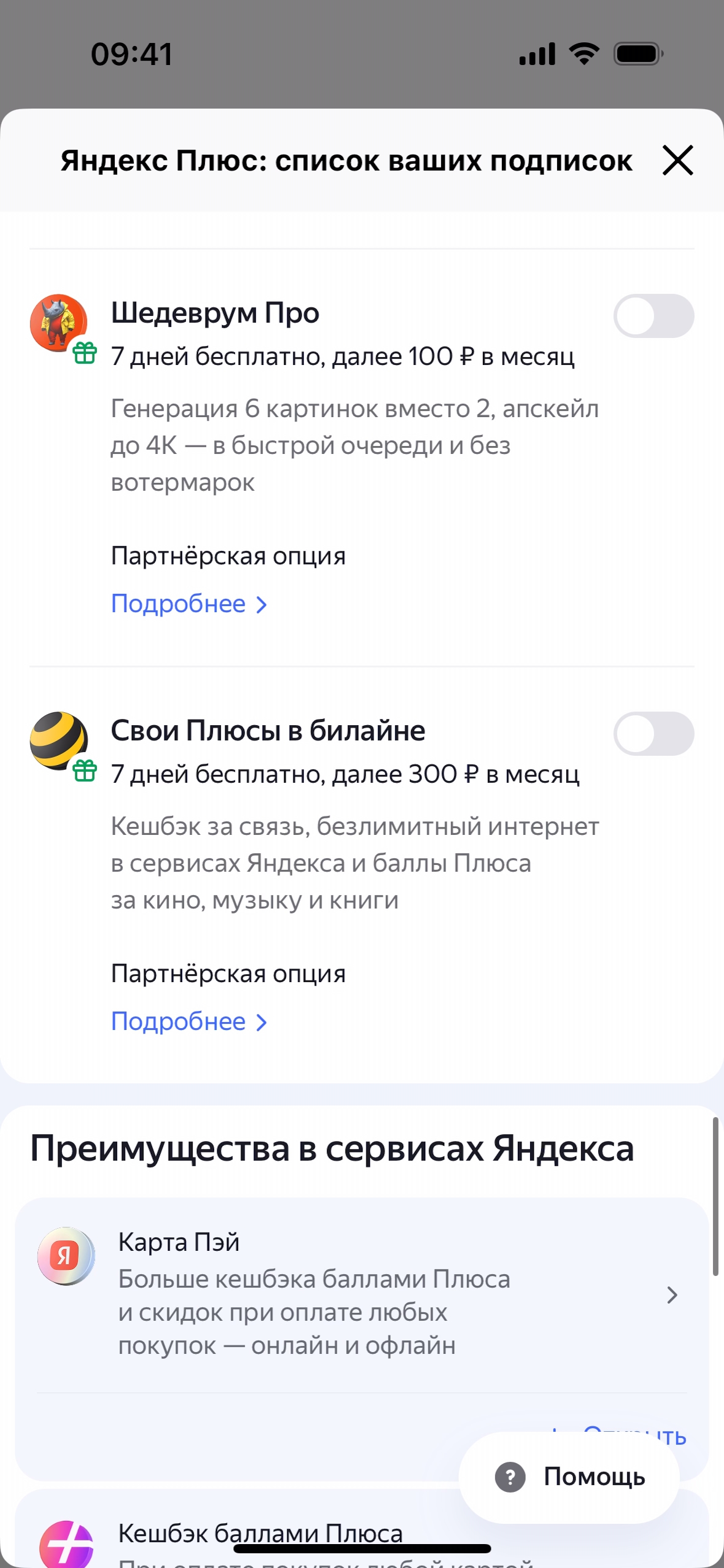This screenshot has width=724, height=1568.
Task: Tap the Помощь help button
Action: 569,1477
